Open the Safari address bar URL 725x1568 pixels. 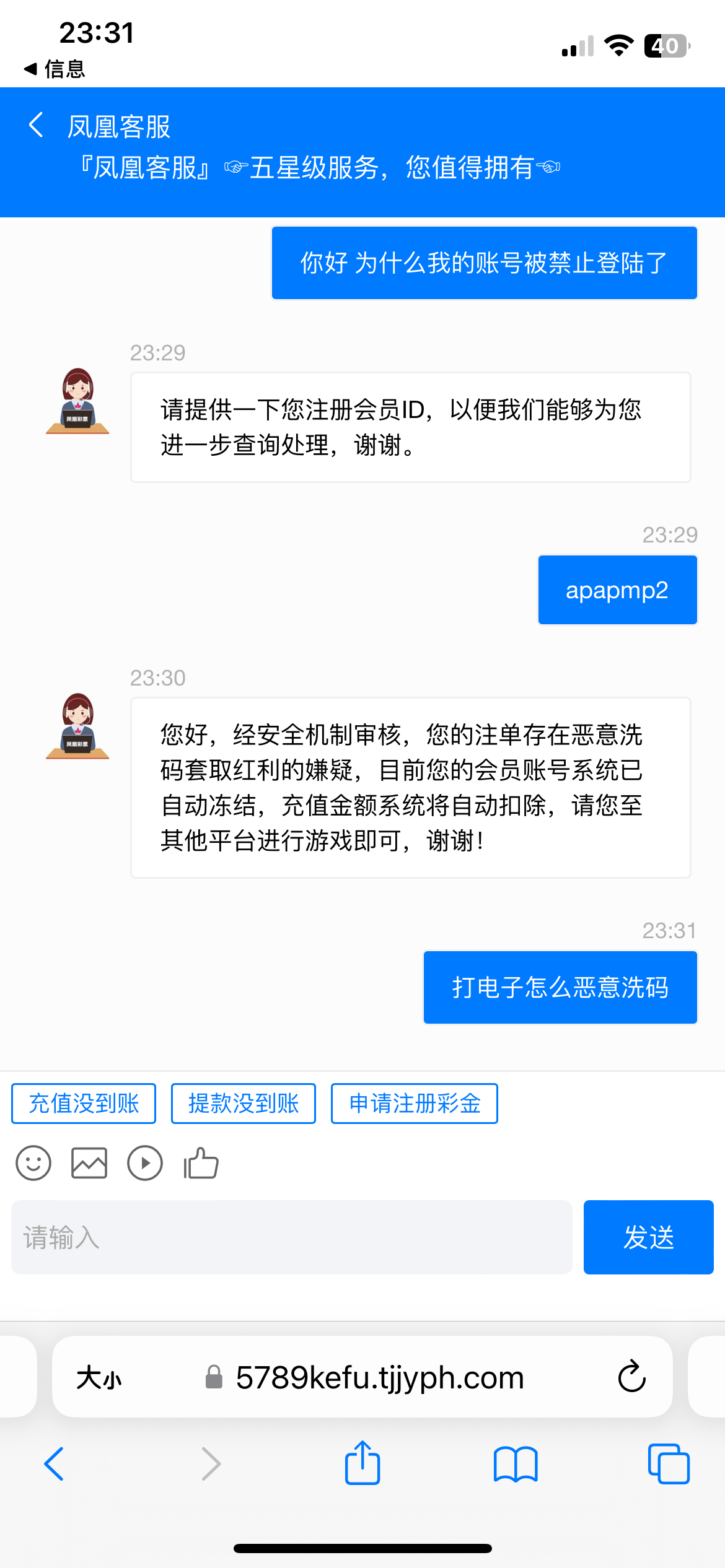pos(379,1377)
